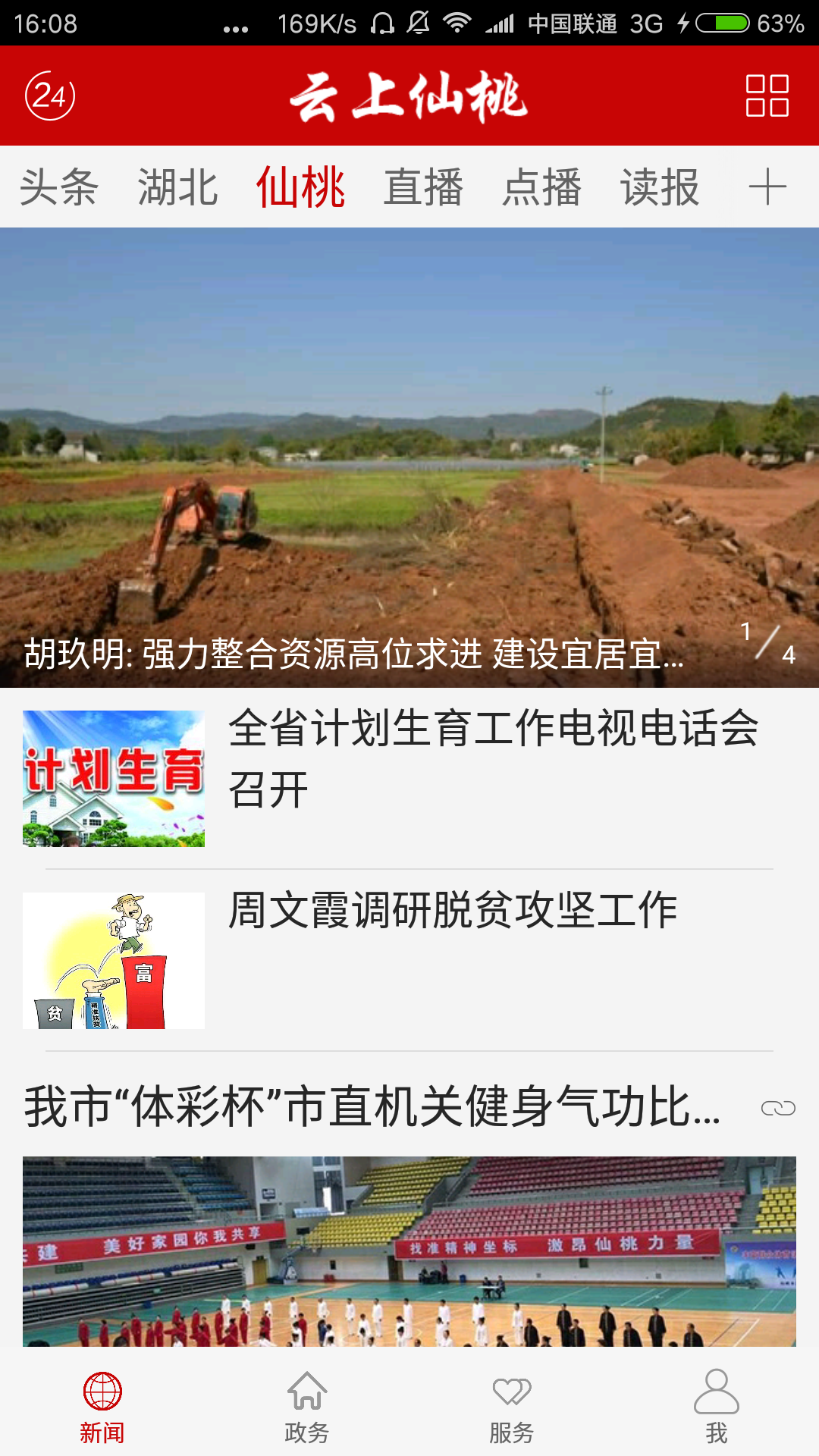Open the 服务 bottom tab
Viewport: 819px width, 1456px height.
512,1407
